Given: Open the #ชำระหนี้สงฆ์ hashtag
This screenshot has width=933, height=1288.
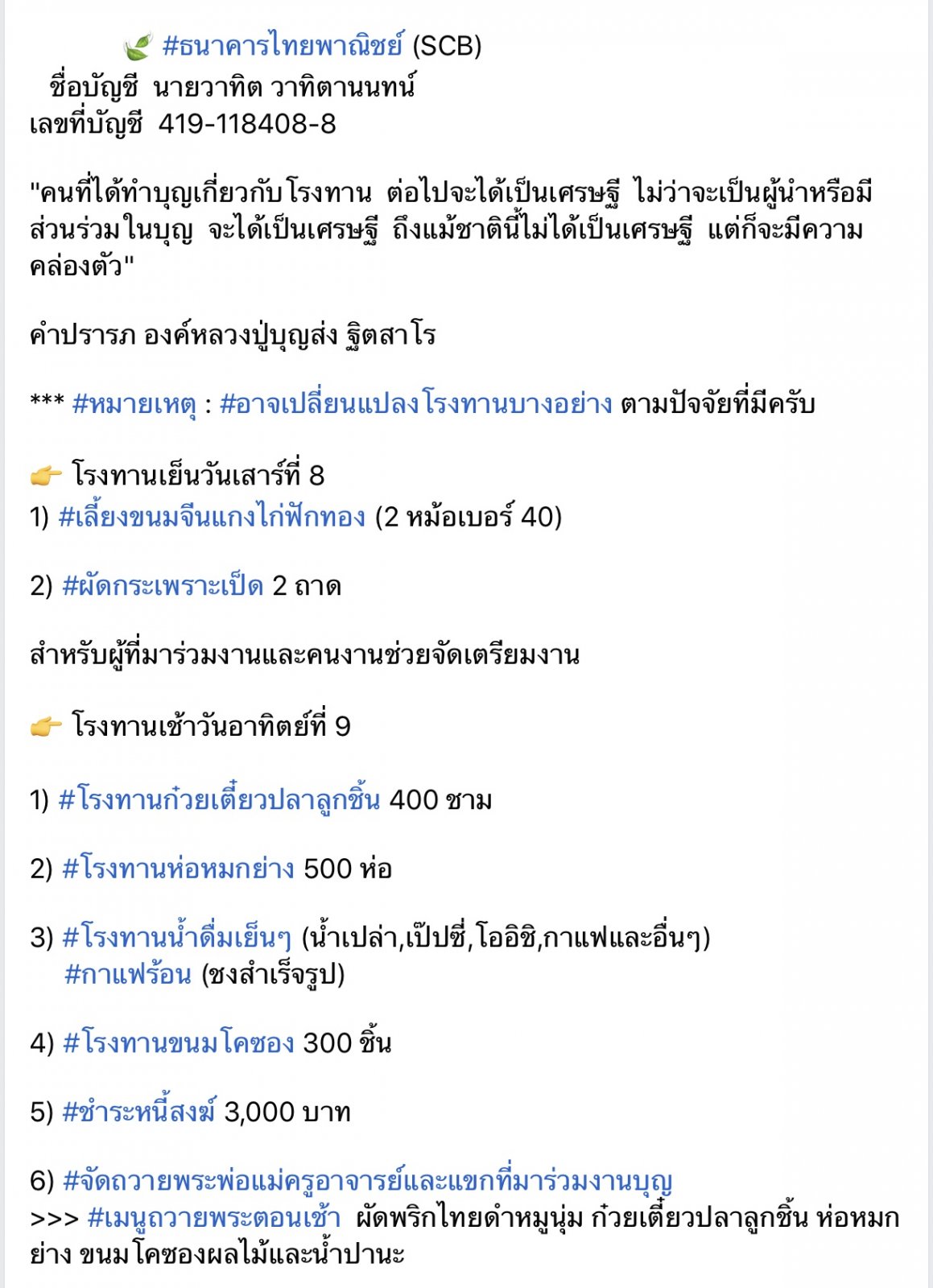Looking at the screenshot, I should (x=139, y=1113).
